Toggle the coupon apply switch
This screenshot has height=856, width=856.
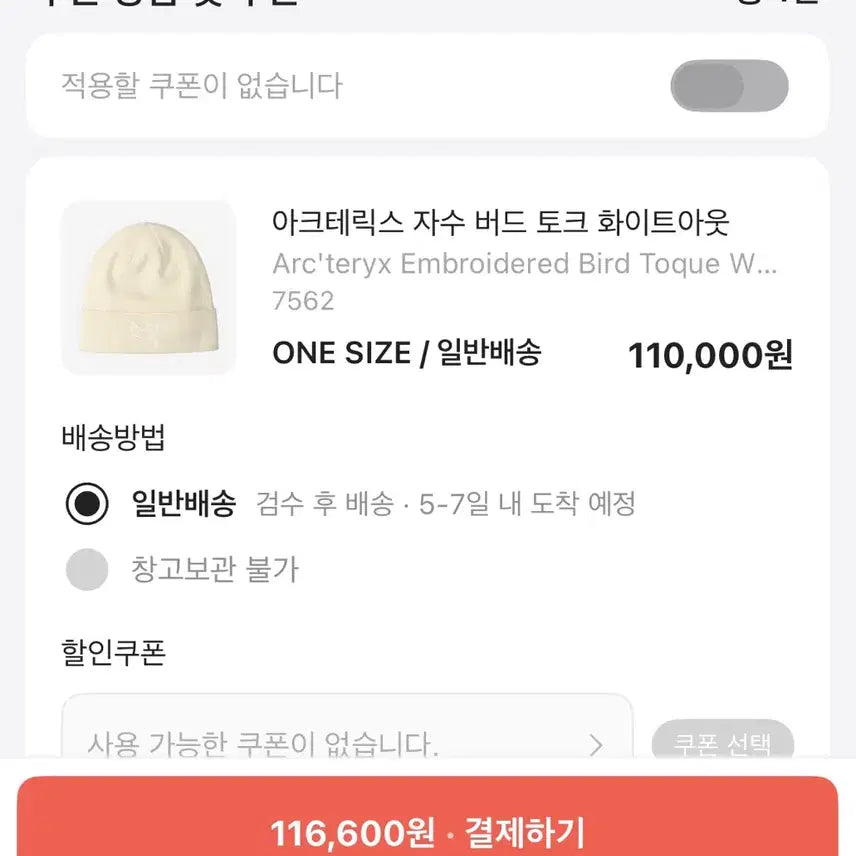729,86
